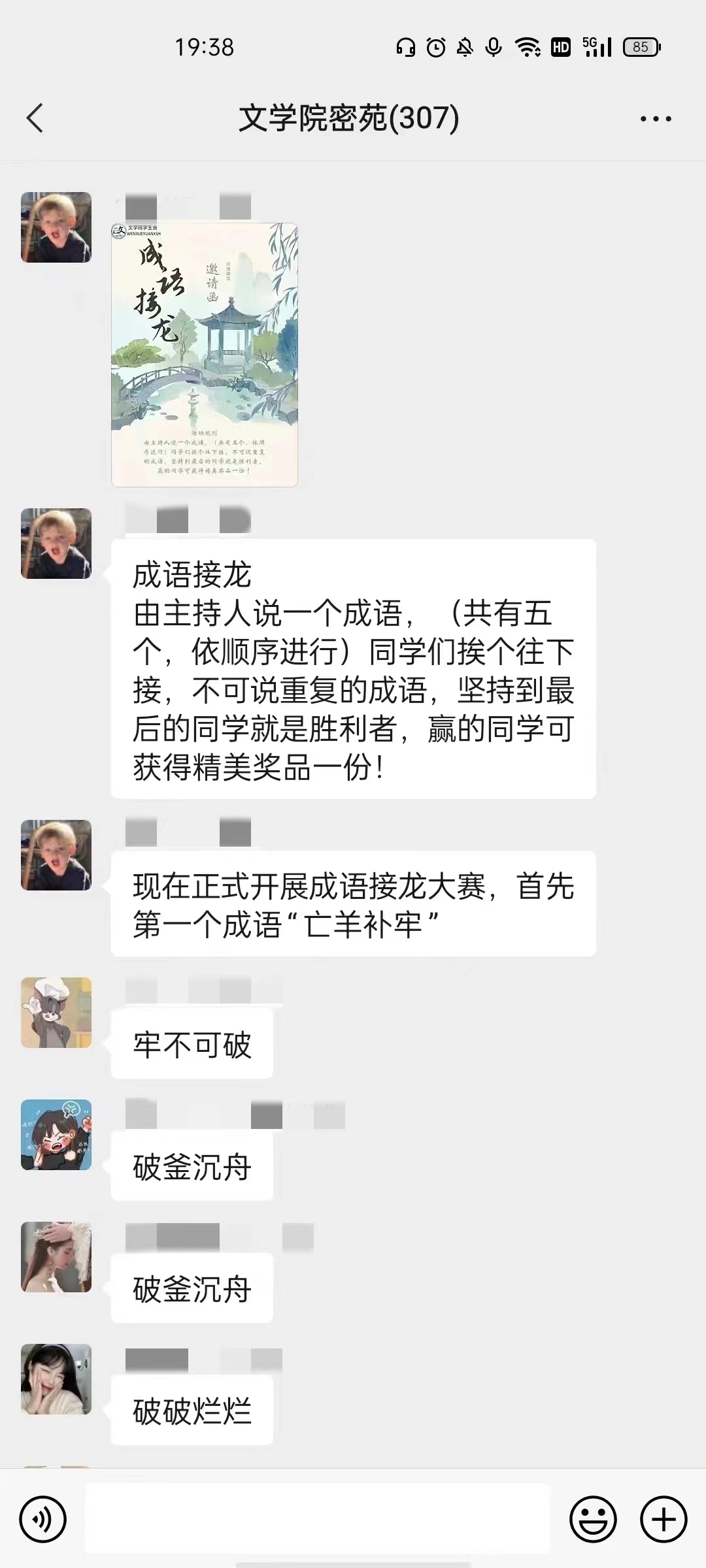
Task: Open host's avatar beside 亡羊补牢 message
Action: (x=56, y=855)
